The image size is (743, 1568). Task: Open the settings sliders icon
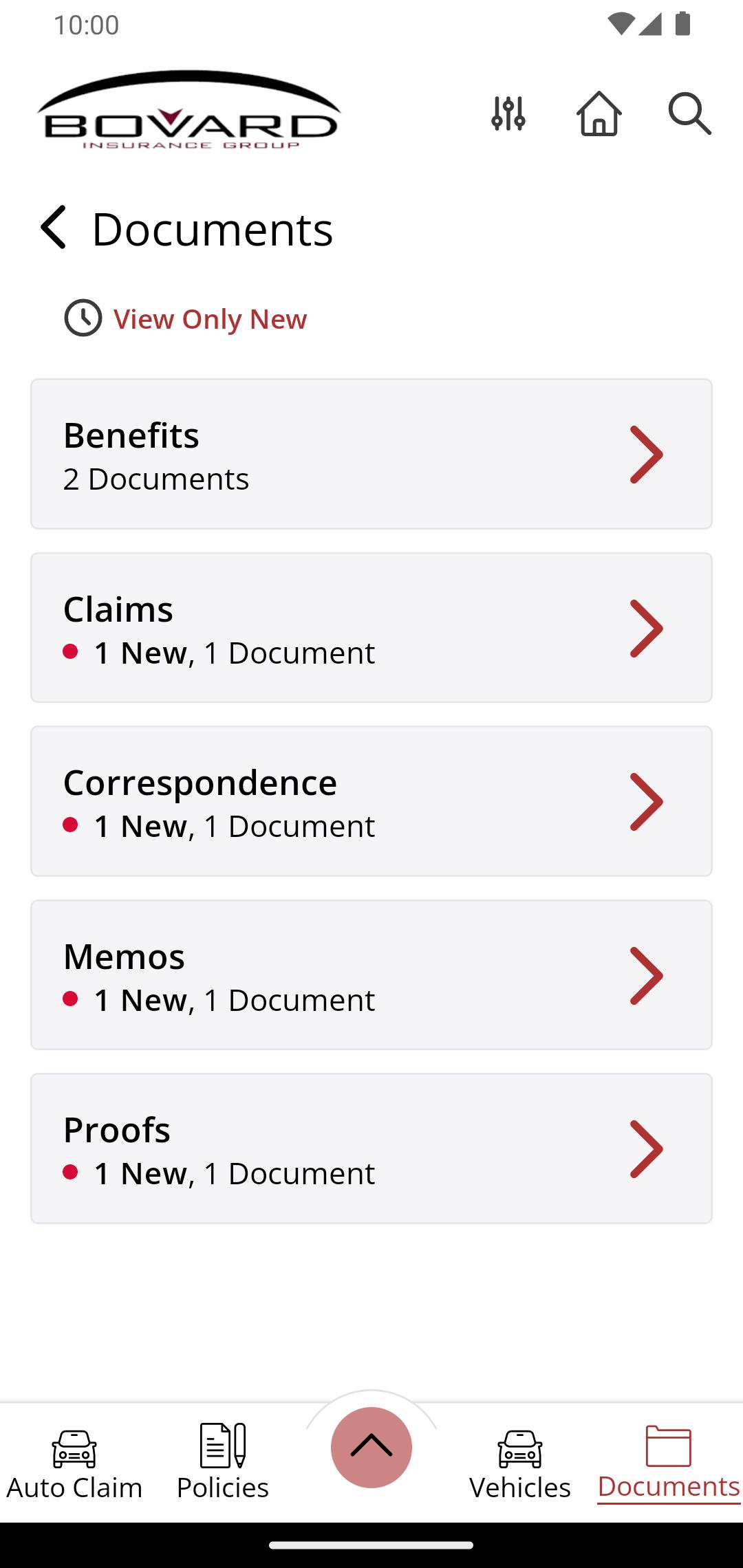(x=508, y=113)
